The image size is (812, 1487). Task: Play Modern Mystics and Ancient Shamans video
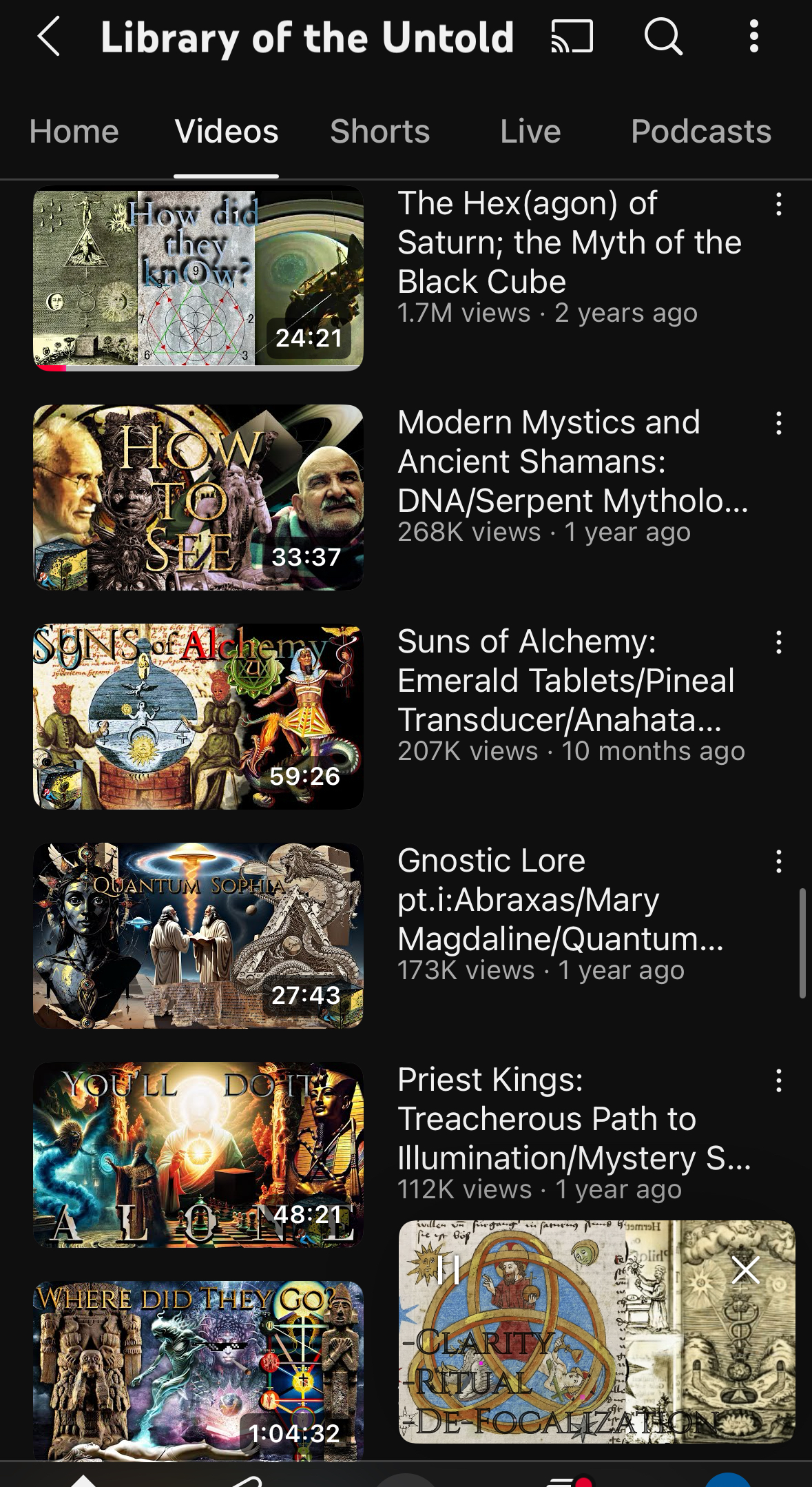(x=198, y=498)
